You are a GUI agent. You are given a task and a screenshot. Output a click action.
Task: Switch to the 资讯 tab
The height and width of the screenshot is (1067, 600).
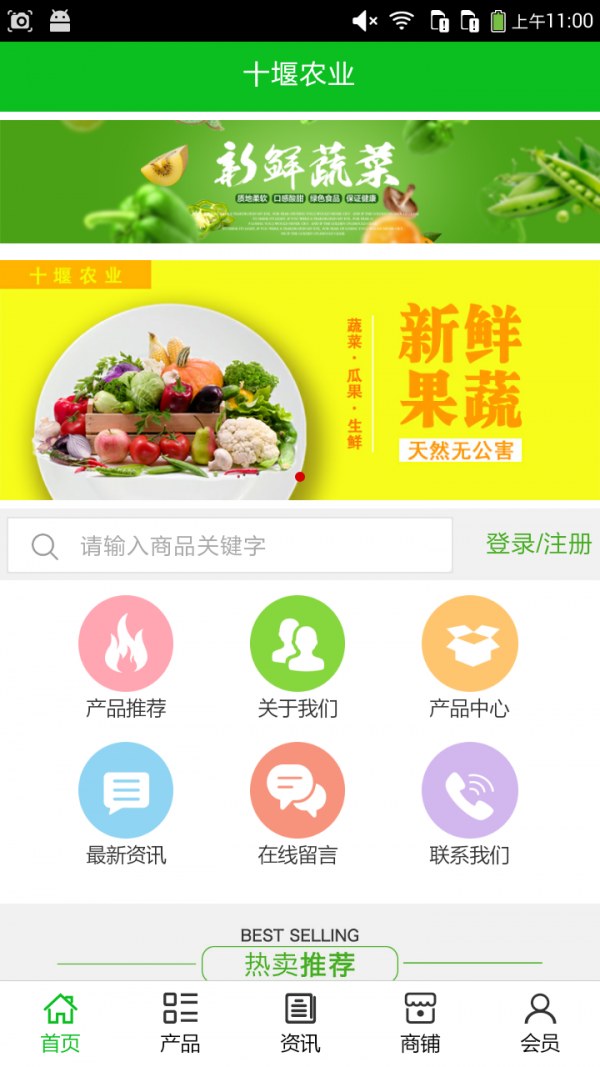pyautogui.click(x=300, y=1023)
